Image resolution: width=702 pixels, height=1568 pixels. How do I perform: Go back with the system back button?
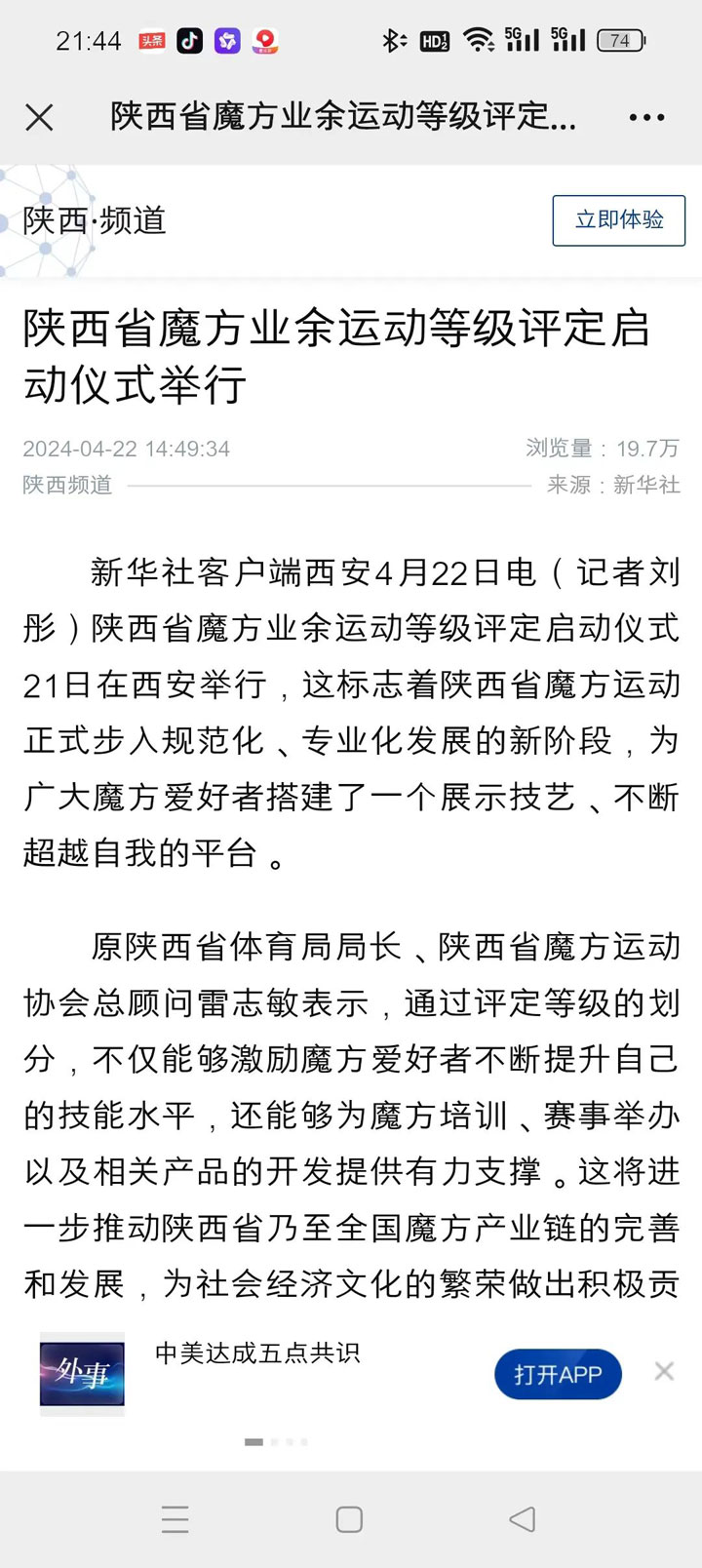click(523, 1518)
